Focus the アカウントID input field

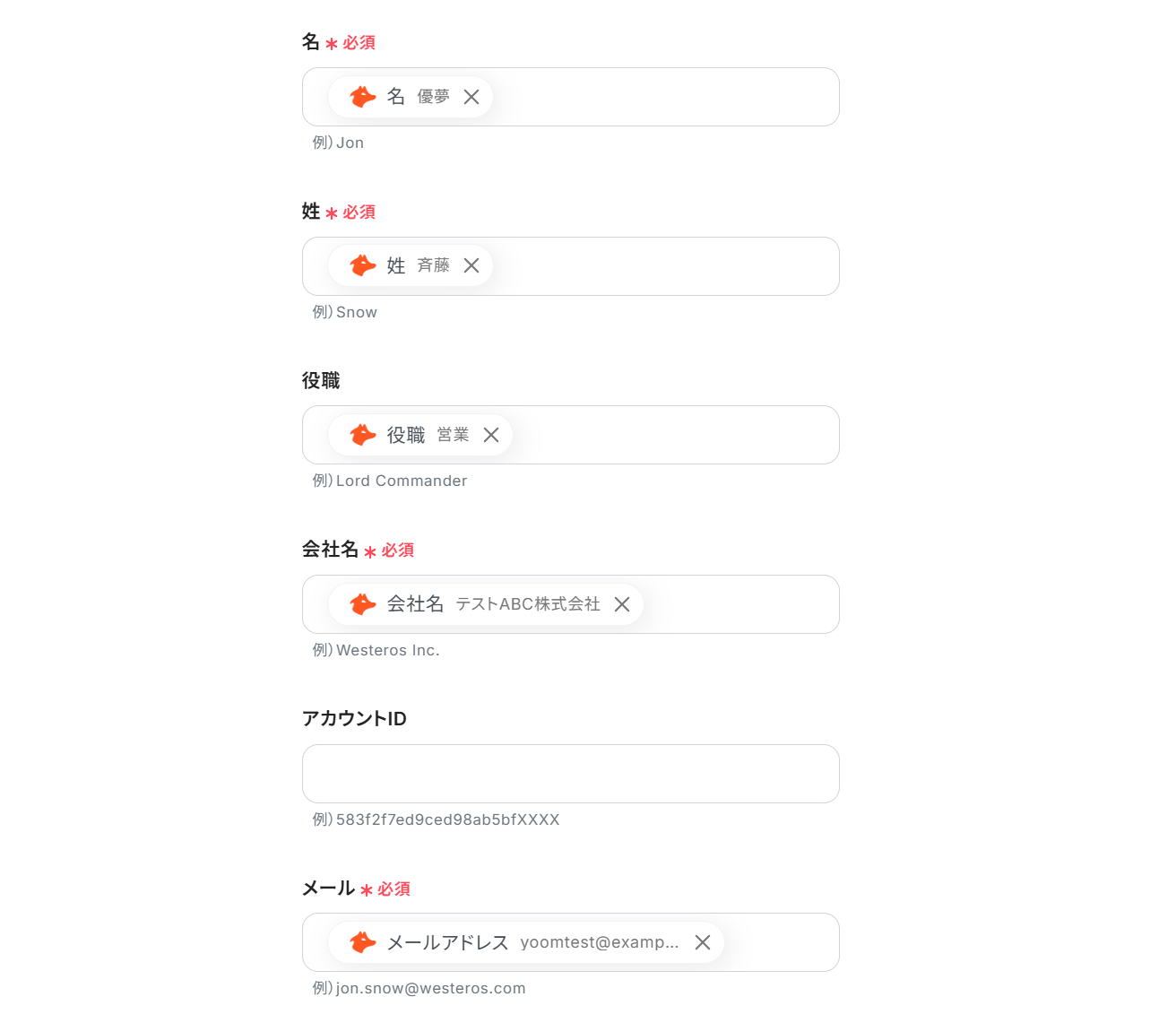pos(570,774)
